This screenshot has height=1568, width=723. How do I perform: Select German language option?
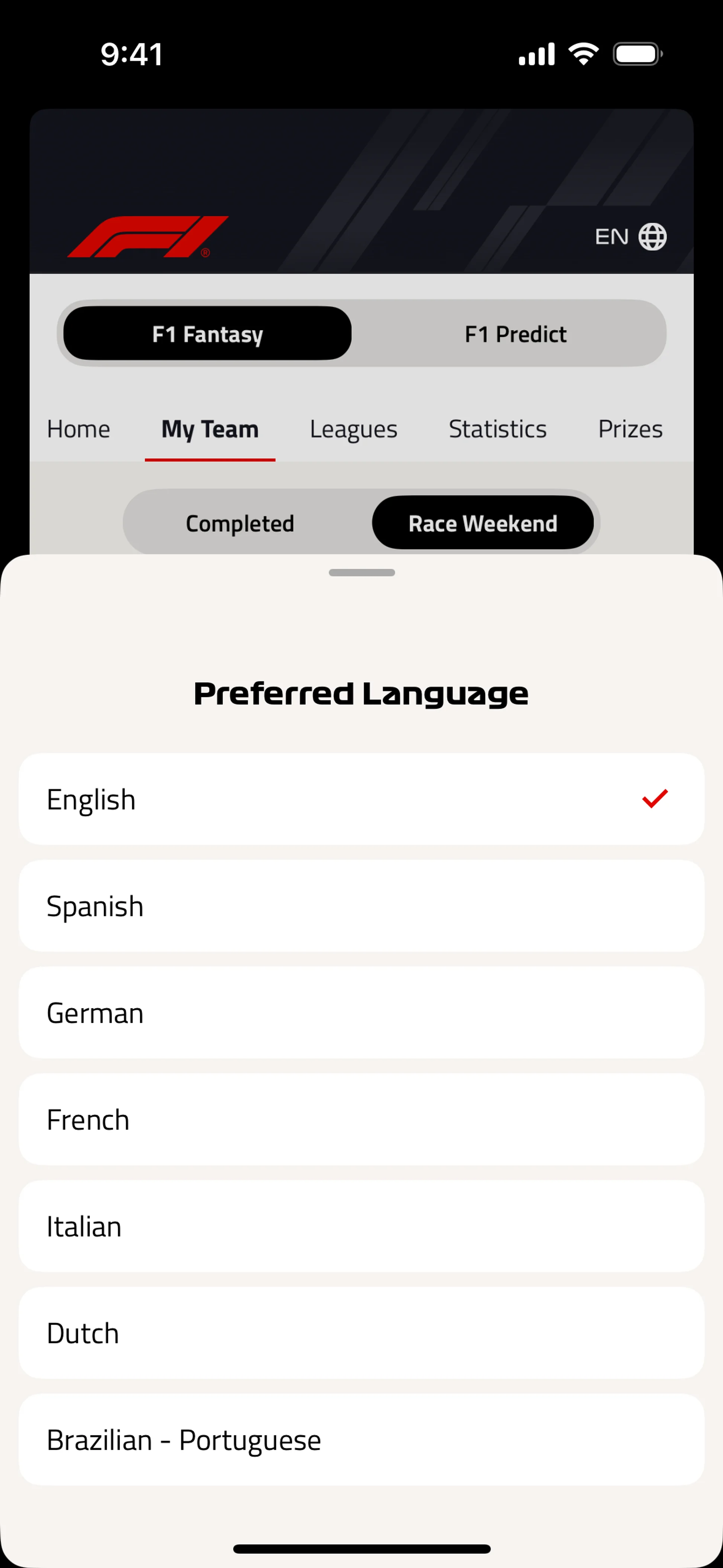coord(361,1012)
